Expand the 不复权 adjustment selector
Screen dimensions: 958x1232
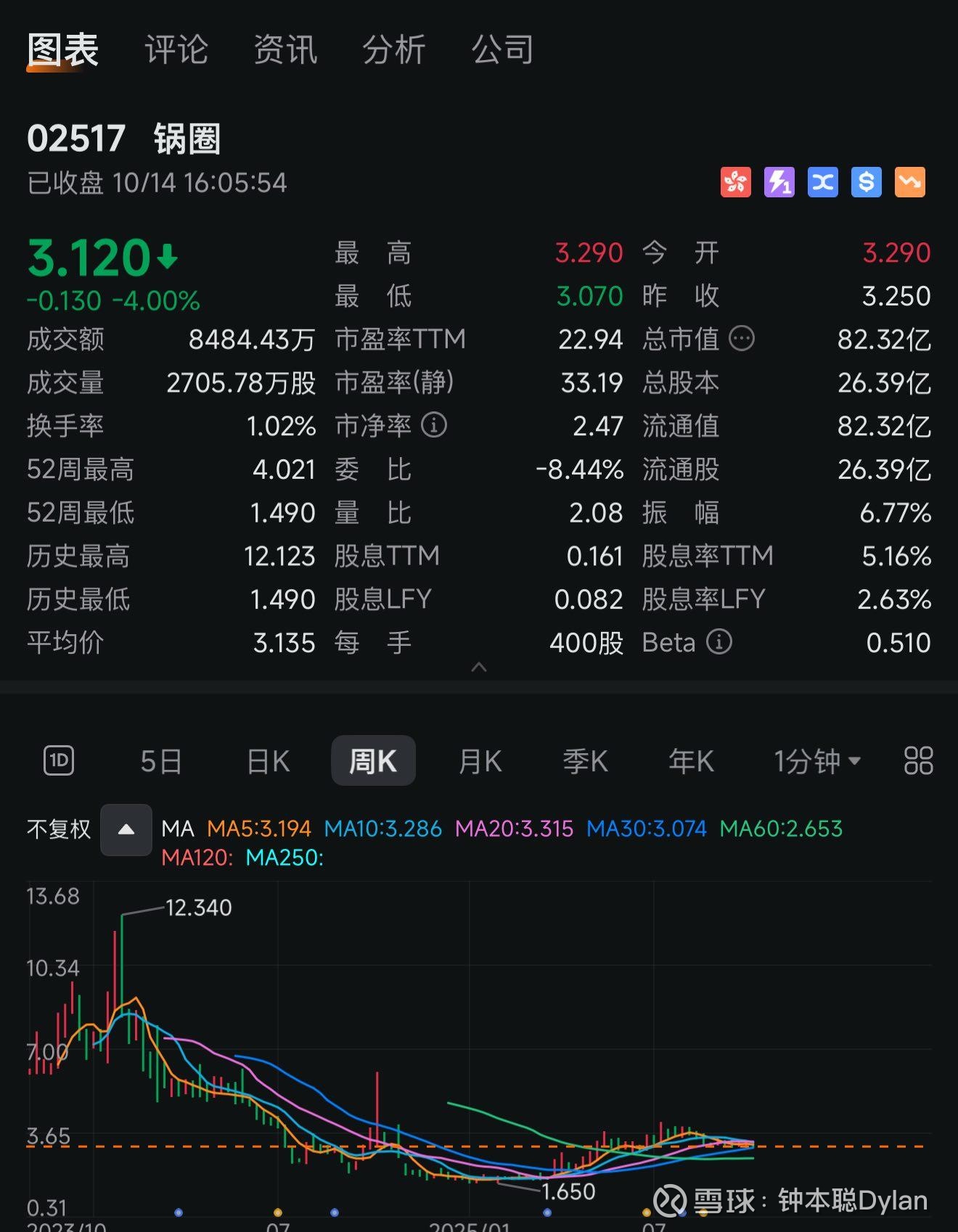(126, 829)
